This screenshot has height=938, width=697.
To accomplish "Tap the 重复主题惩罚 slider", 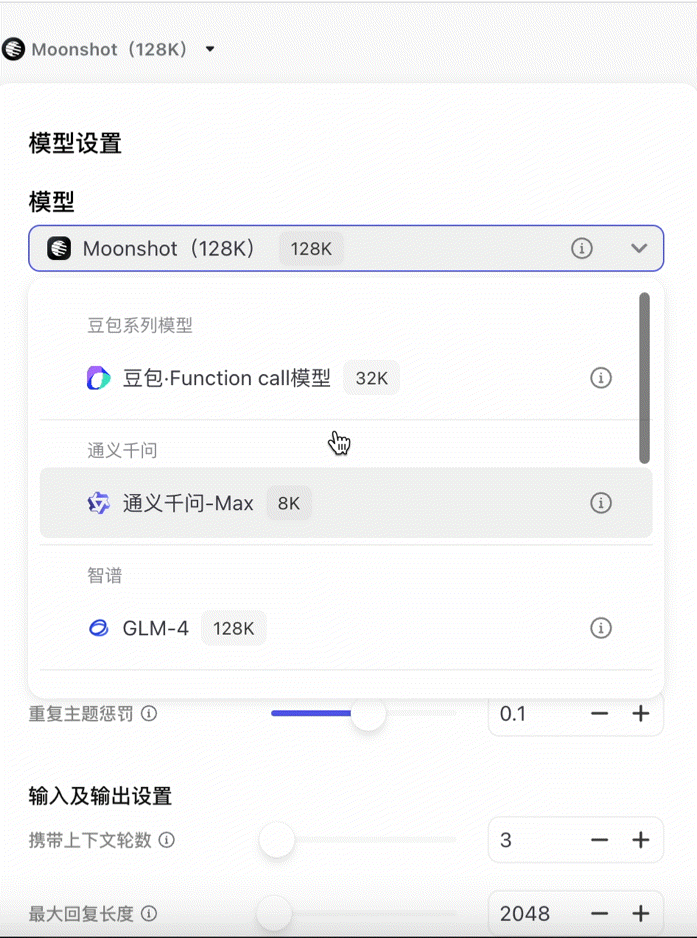I will (368, 713).
